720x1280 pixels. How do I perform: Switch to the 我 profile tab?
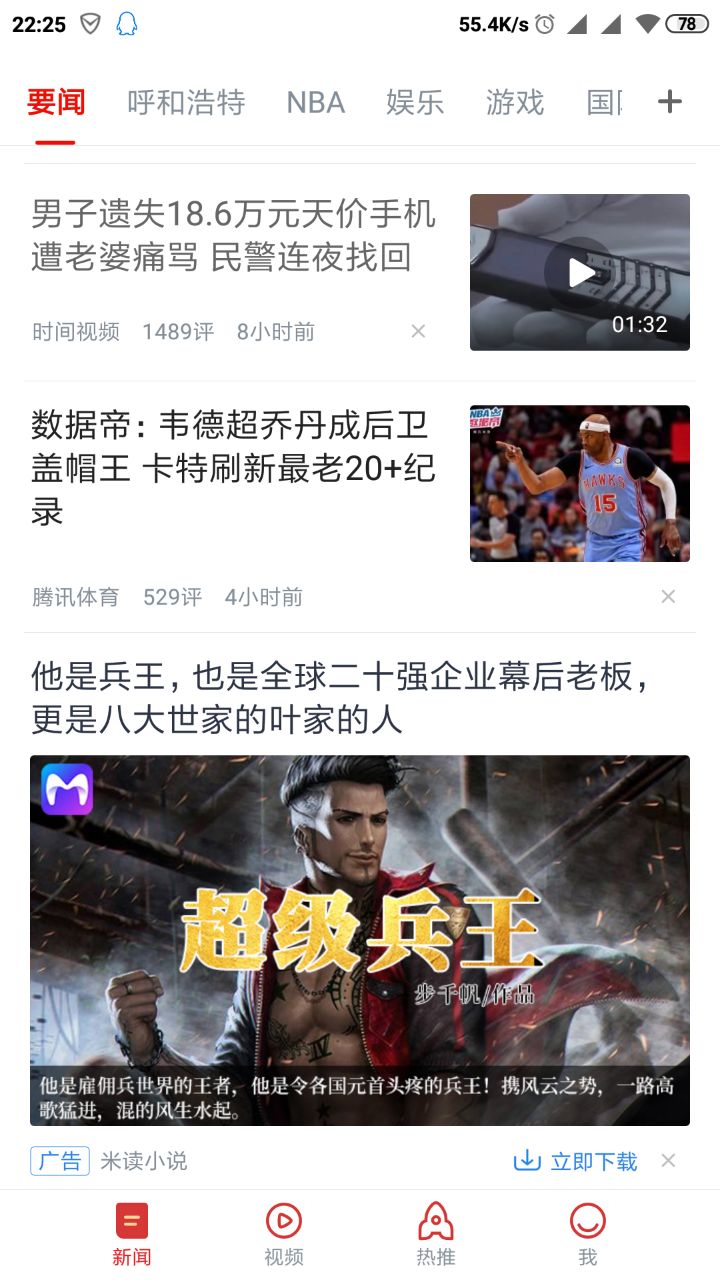[588, 1234]
